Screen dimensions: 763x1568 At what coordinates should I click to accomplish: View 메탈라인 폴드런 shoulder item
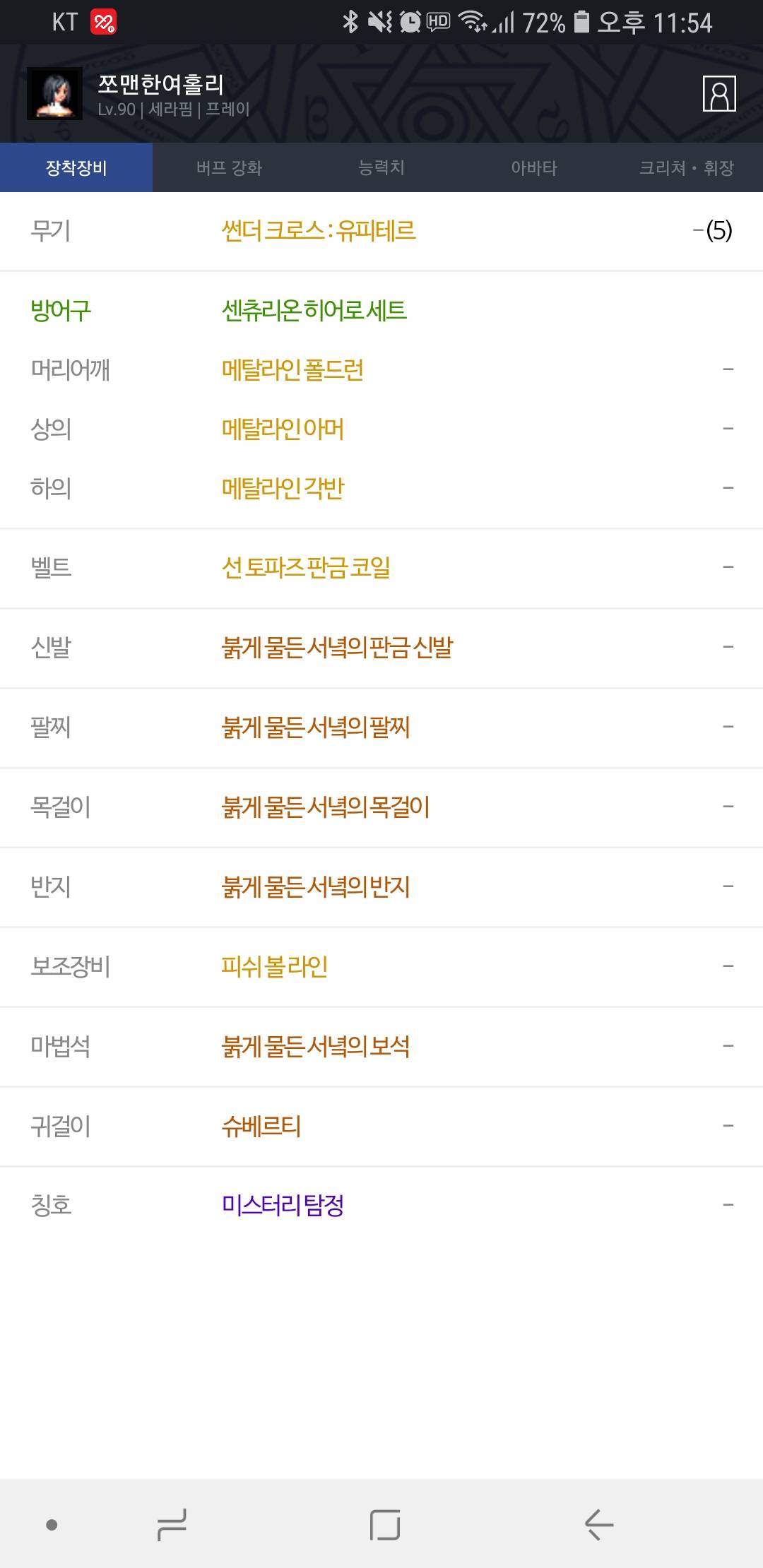click(x=292, y=369)
